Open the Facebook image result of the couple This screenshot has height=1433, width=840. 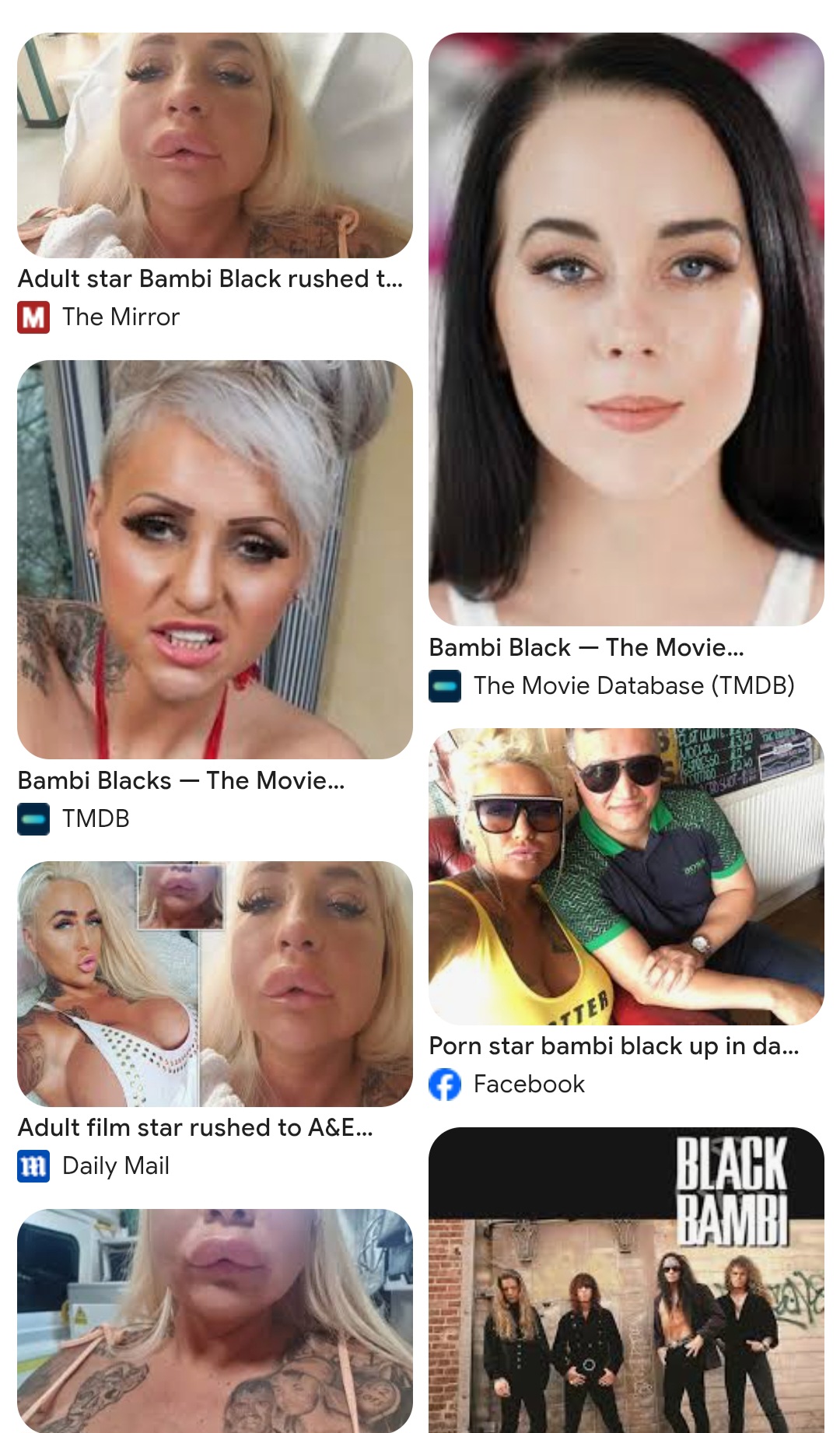pyautogui.click(x=626, y=877)
